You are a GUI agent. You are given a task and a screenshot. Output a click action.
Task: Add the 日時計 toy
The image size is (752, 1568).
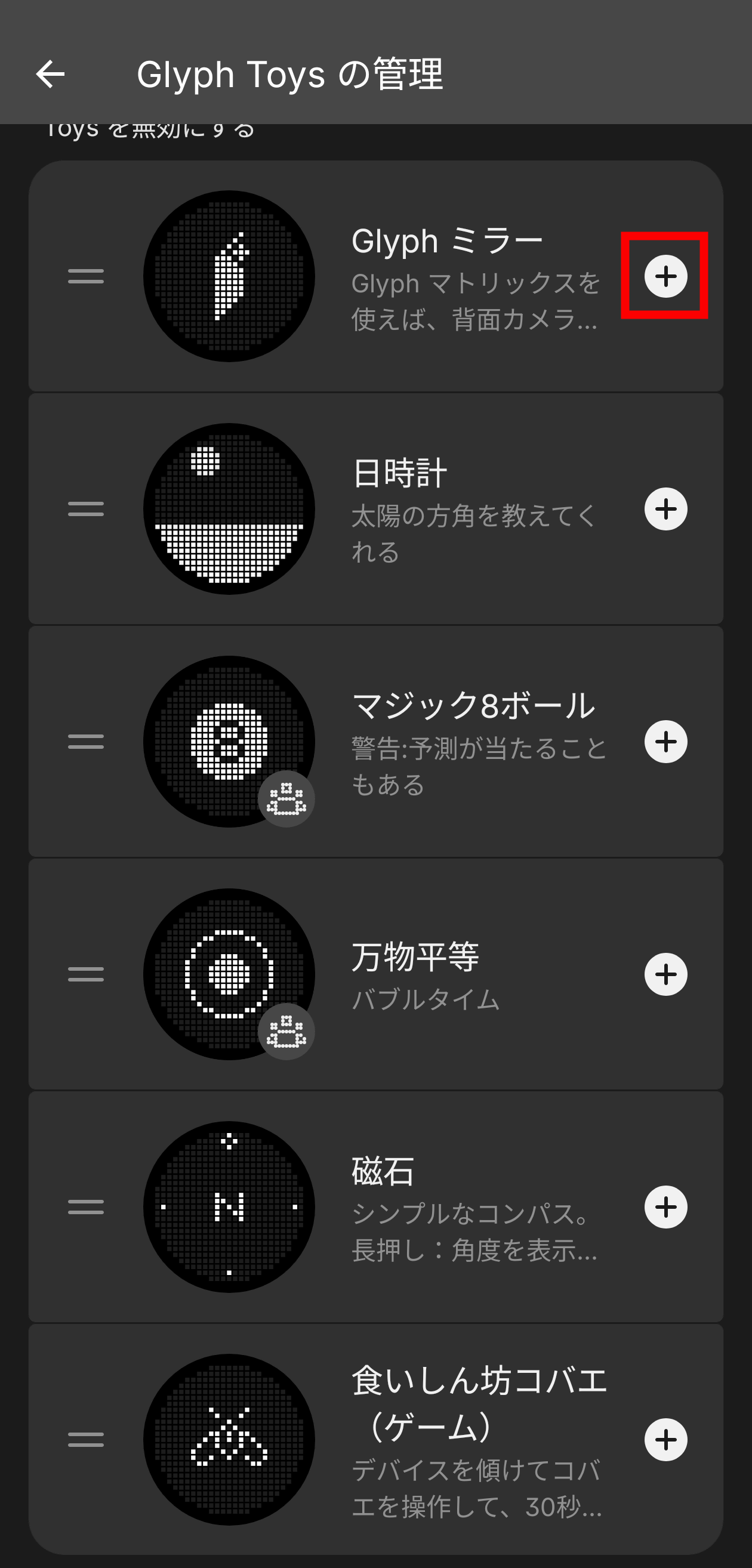665,509
